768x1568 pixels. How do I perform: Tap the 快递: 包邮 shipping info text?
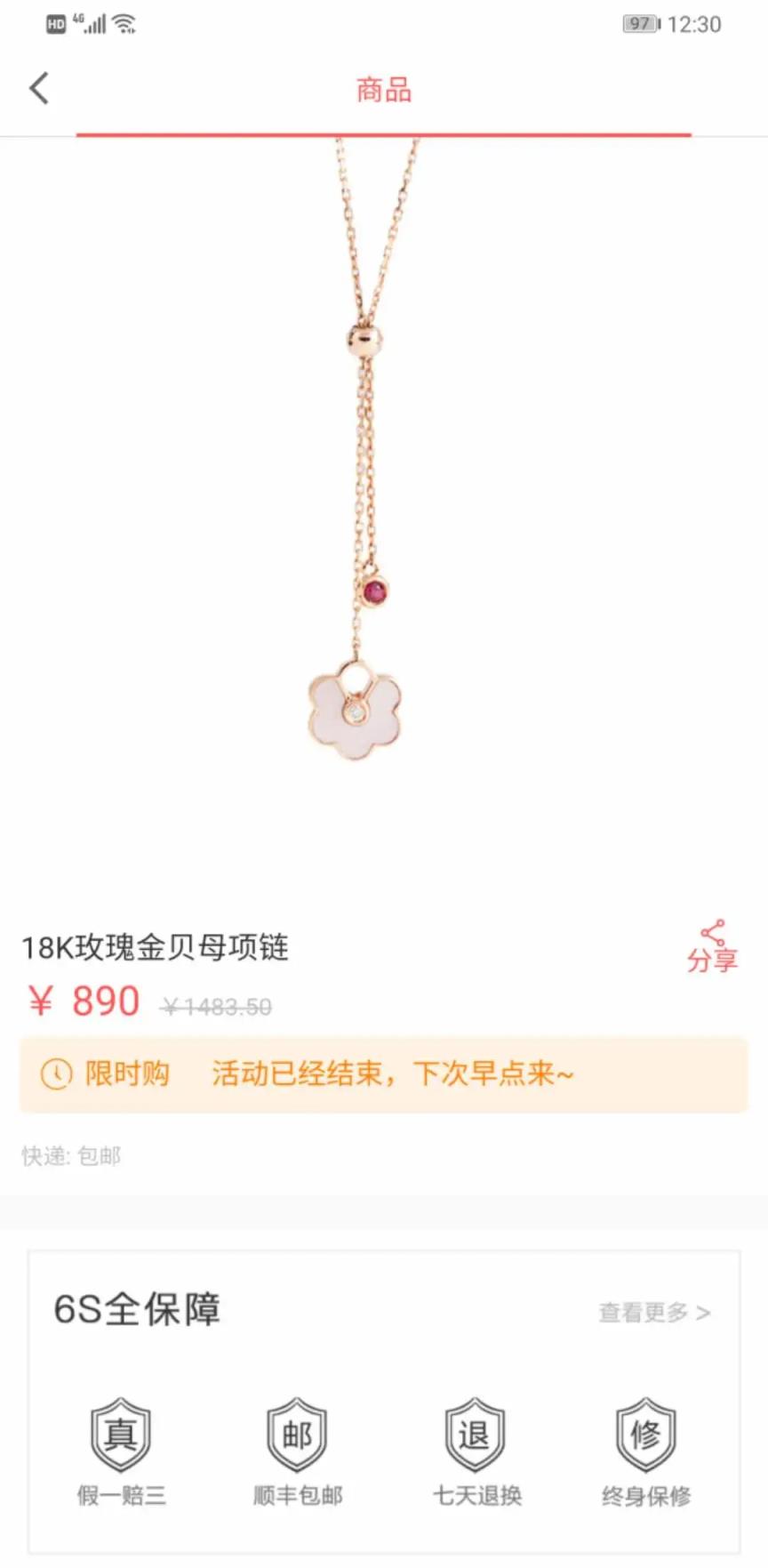coord(71,1155)
